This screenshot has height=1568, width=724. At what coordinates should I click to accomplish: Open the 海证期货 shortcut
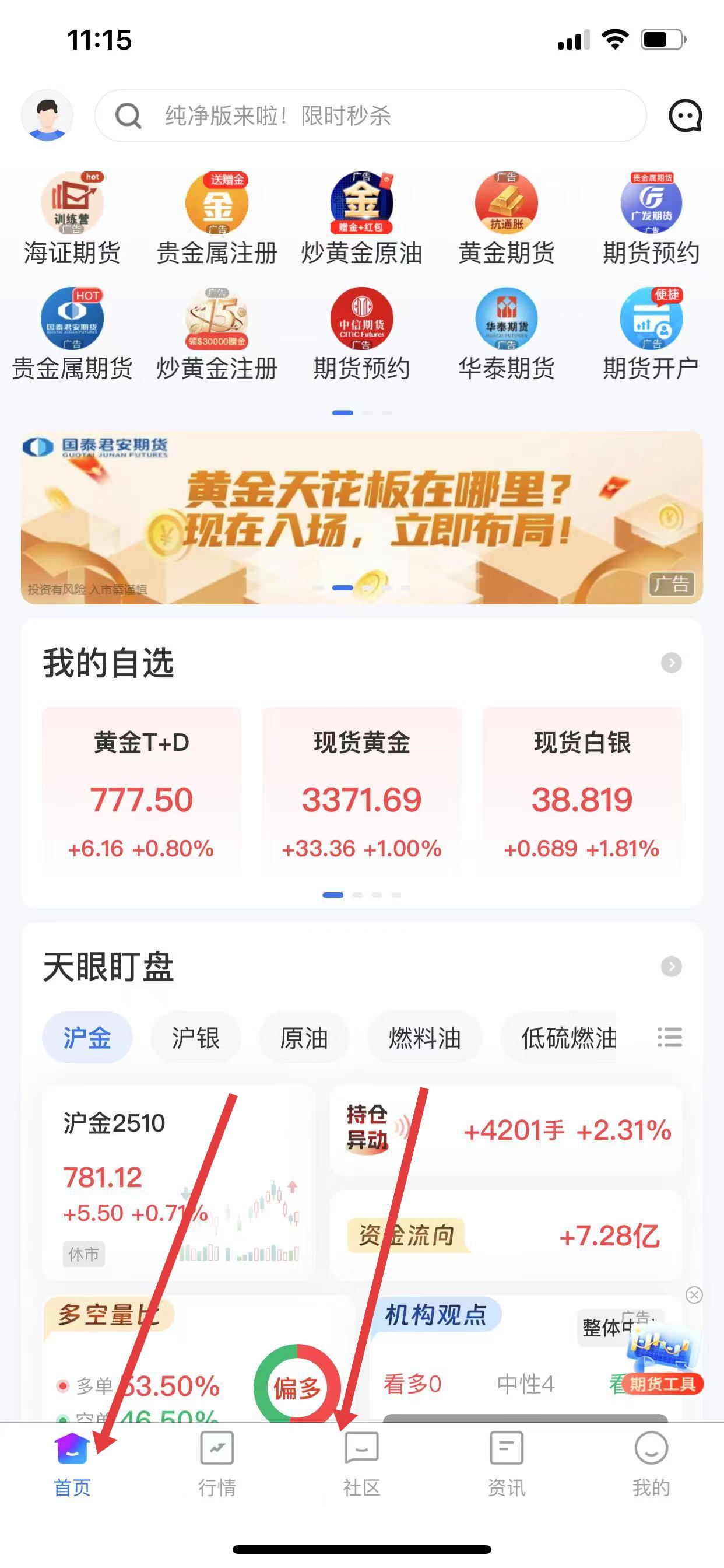(72, 219)
